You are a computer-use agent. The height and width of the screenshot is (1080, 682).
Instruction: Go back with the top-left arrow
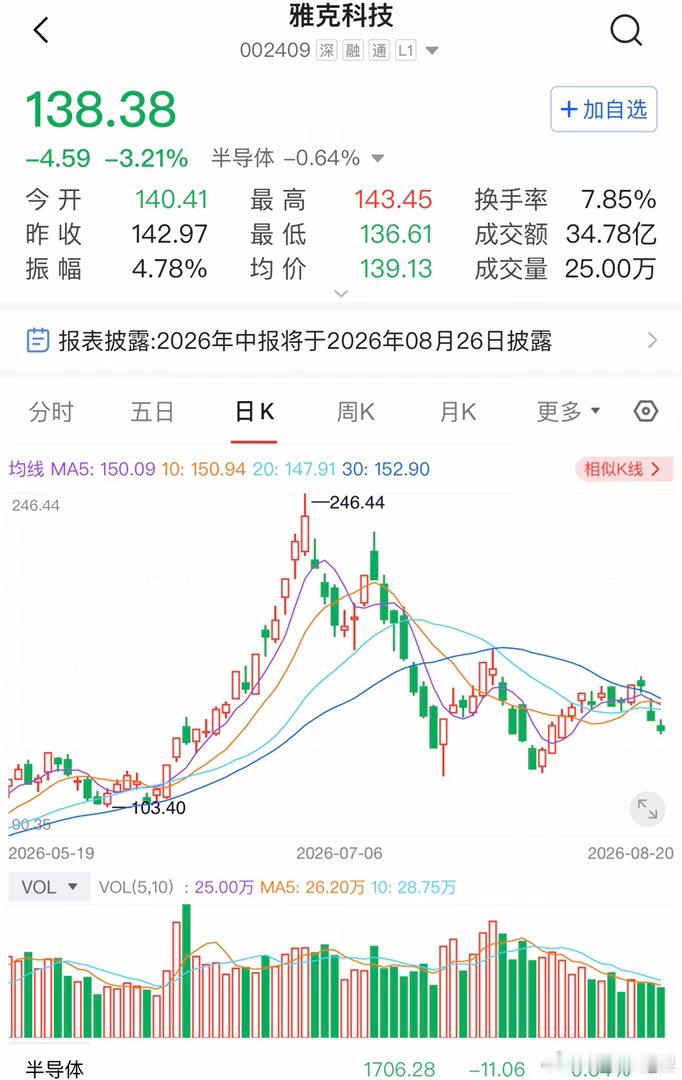pos(41,31)
